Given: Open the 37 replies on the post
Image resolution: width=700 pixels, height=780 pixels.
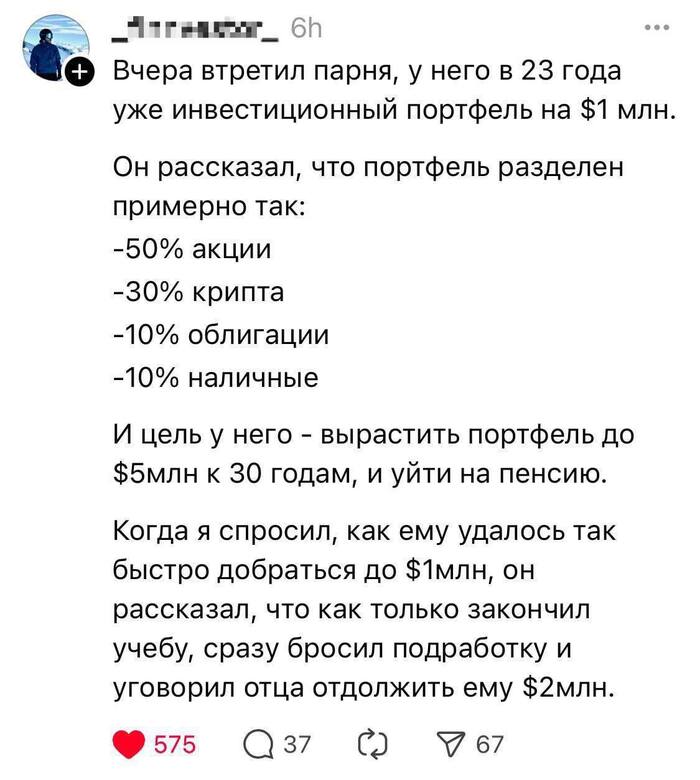Looking at the screenshot, I should tap(260, 745).
